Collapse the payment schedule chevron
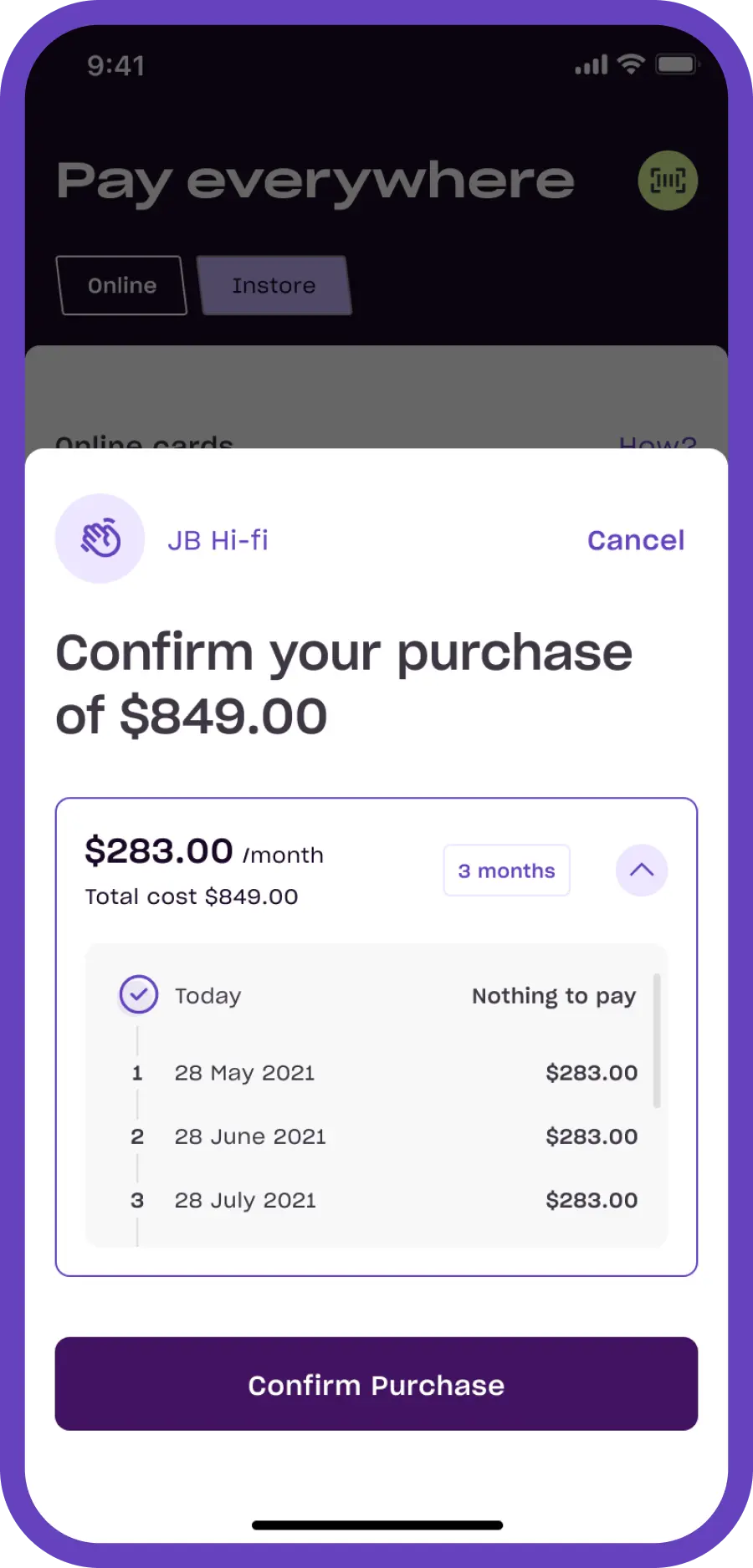Screen dimensions: 753x1568 (x=642, y=870)
